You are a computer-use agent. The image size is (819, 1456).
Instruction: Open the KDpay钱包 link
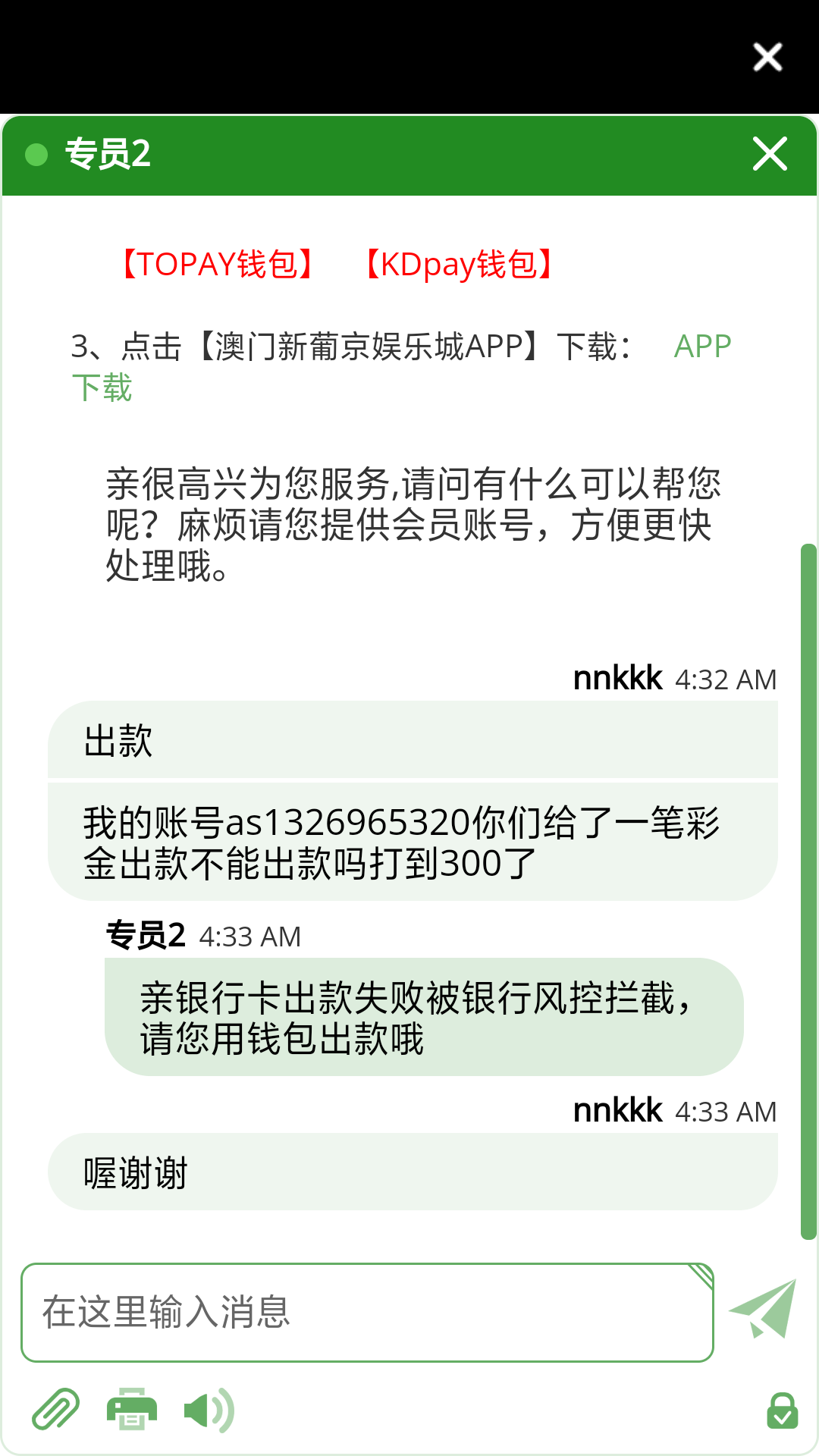pos(459,265)
